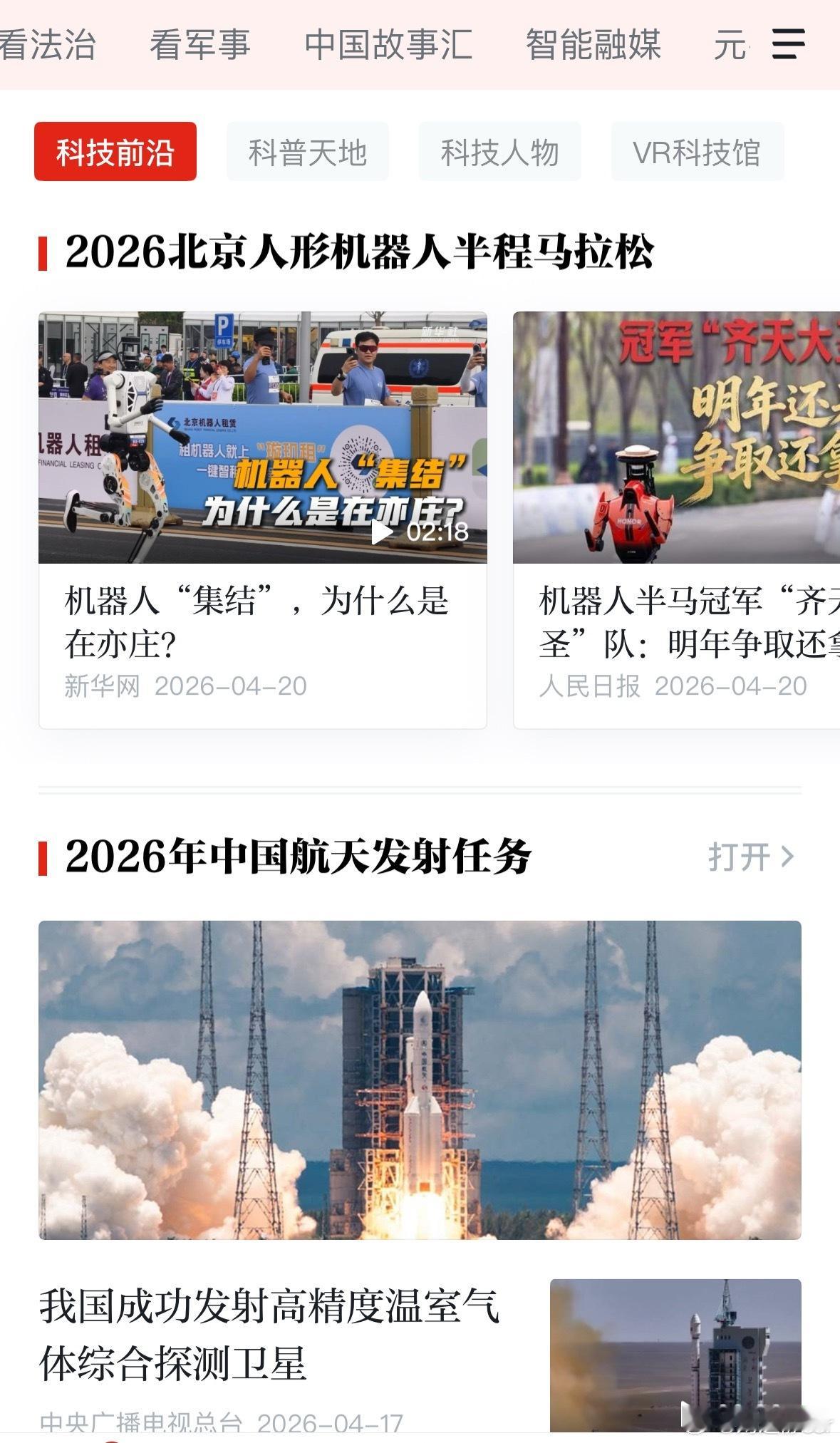Open the 机器人"集结"，为什么是在亦庄 video card

point(262,519)
